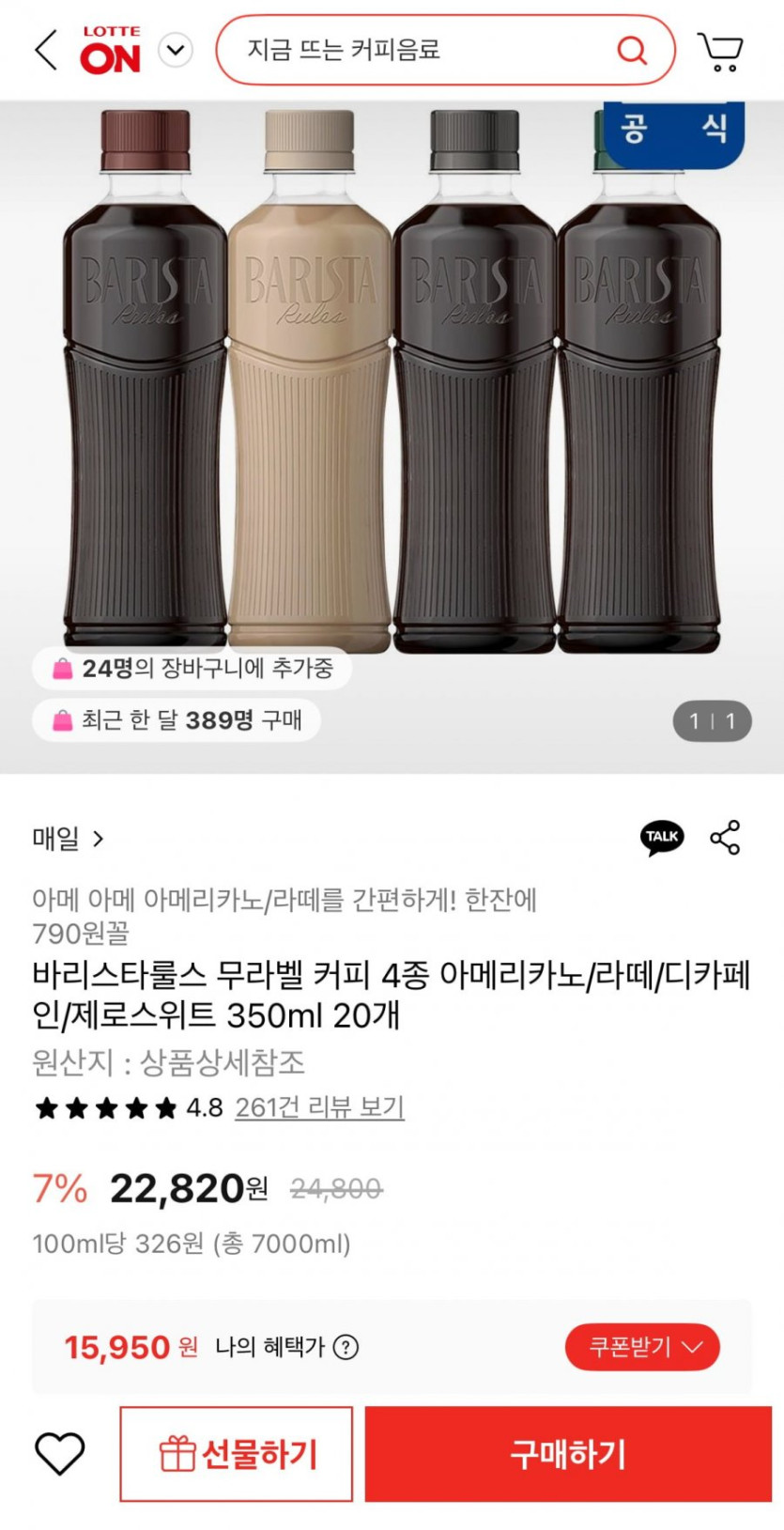The height and width of the screenshot is (1530, 784).
Task: Open the shopping cart
Action: point(720,52)
